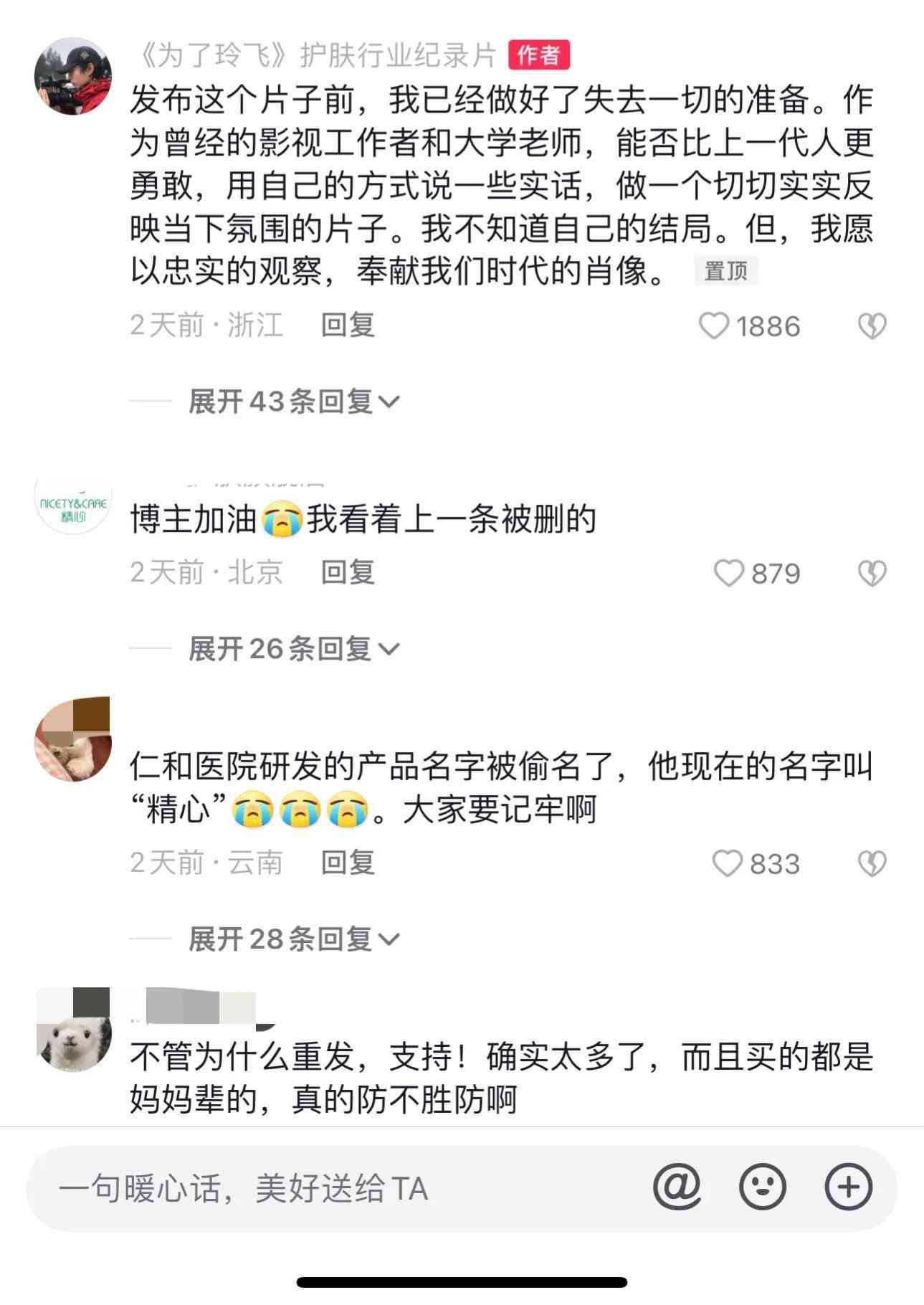This screenshot has width=924, height=1305.
Task: Reply to the author's pinned comment from 浙江
Action: point(348,326)
